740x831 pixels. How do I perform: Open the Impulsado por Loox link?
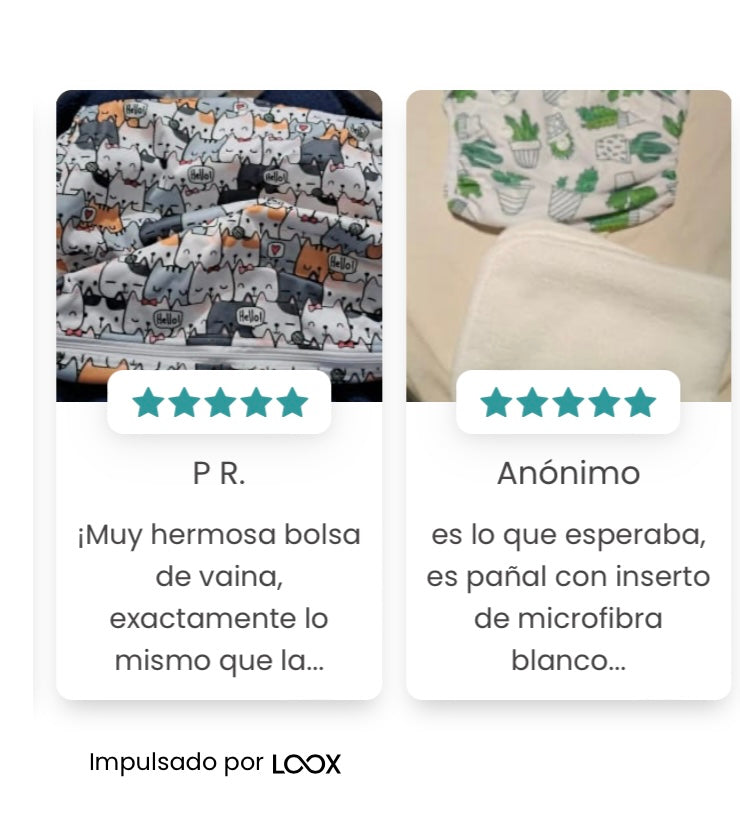point(214,763)
